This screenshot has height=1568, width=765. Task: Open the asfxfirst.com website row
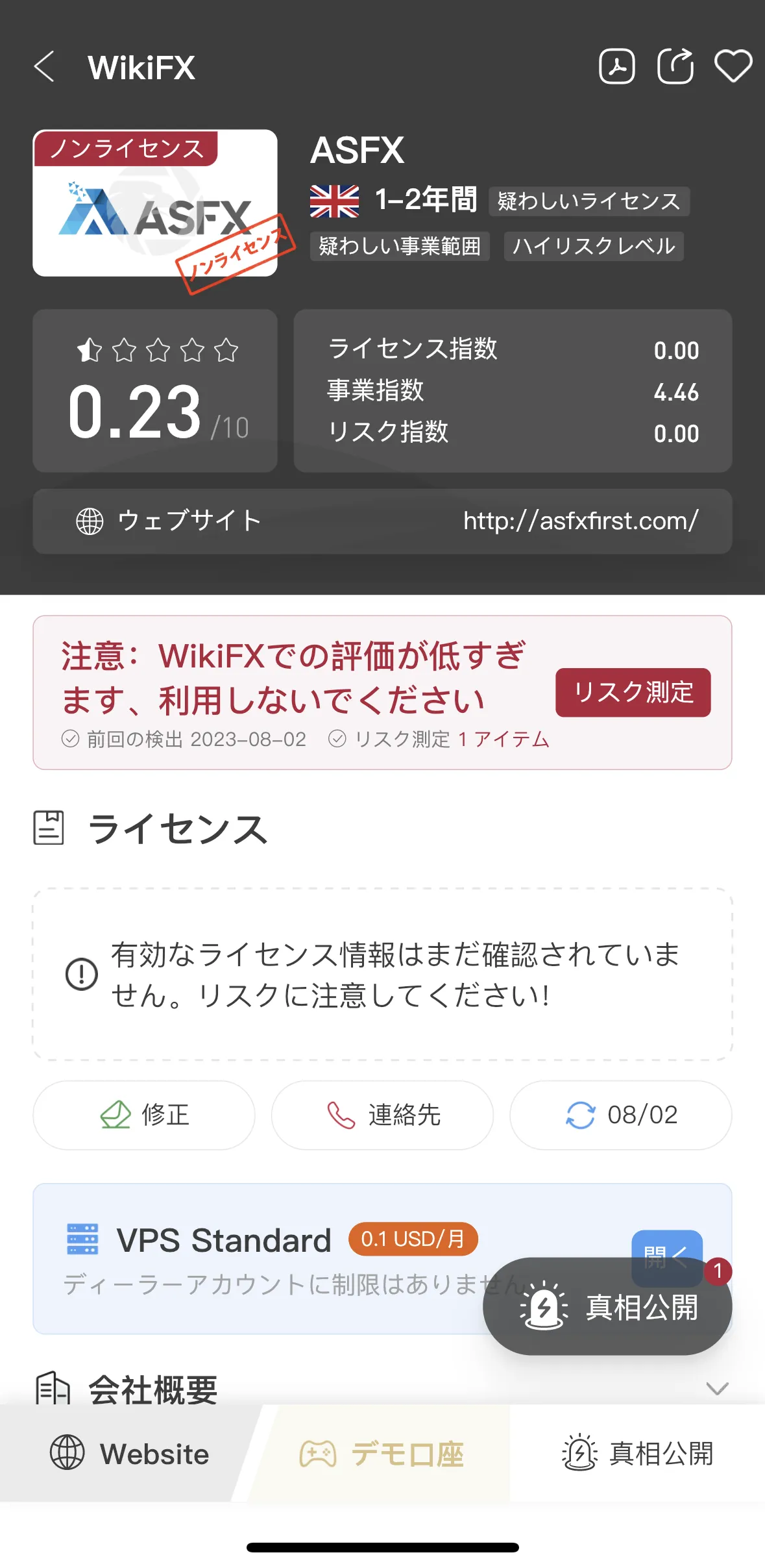pyautogui.click(x=382, y=521)
